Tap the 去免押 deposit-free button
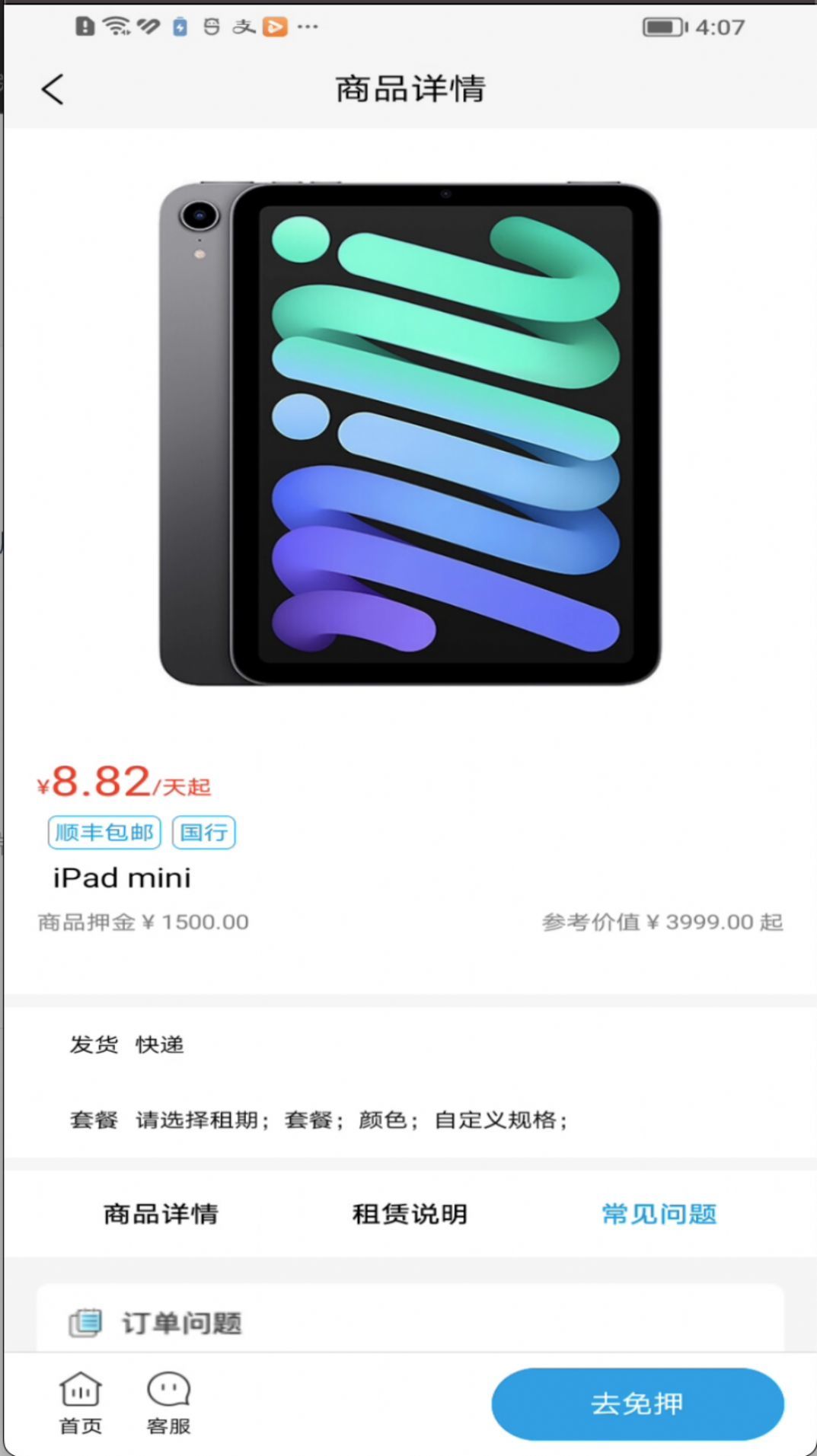This screenshot has width=817, height=1456. (x=638, y=1403)
